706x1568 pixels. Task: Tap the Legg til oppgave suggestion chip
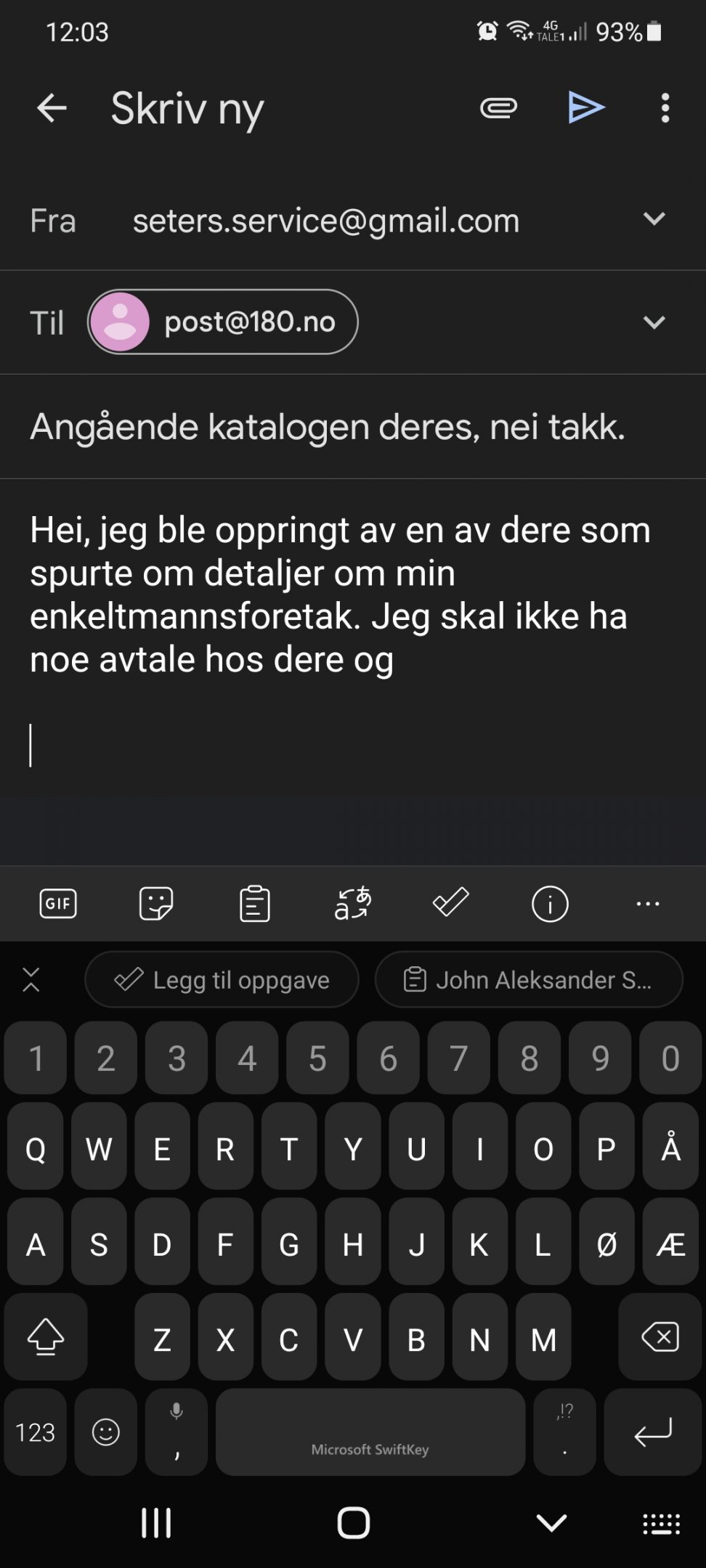coord(222,980)
